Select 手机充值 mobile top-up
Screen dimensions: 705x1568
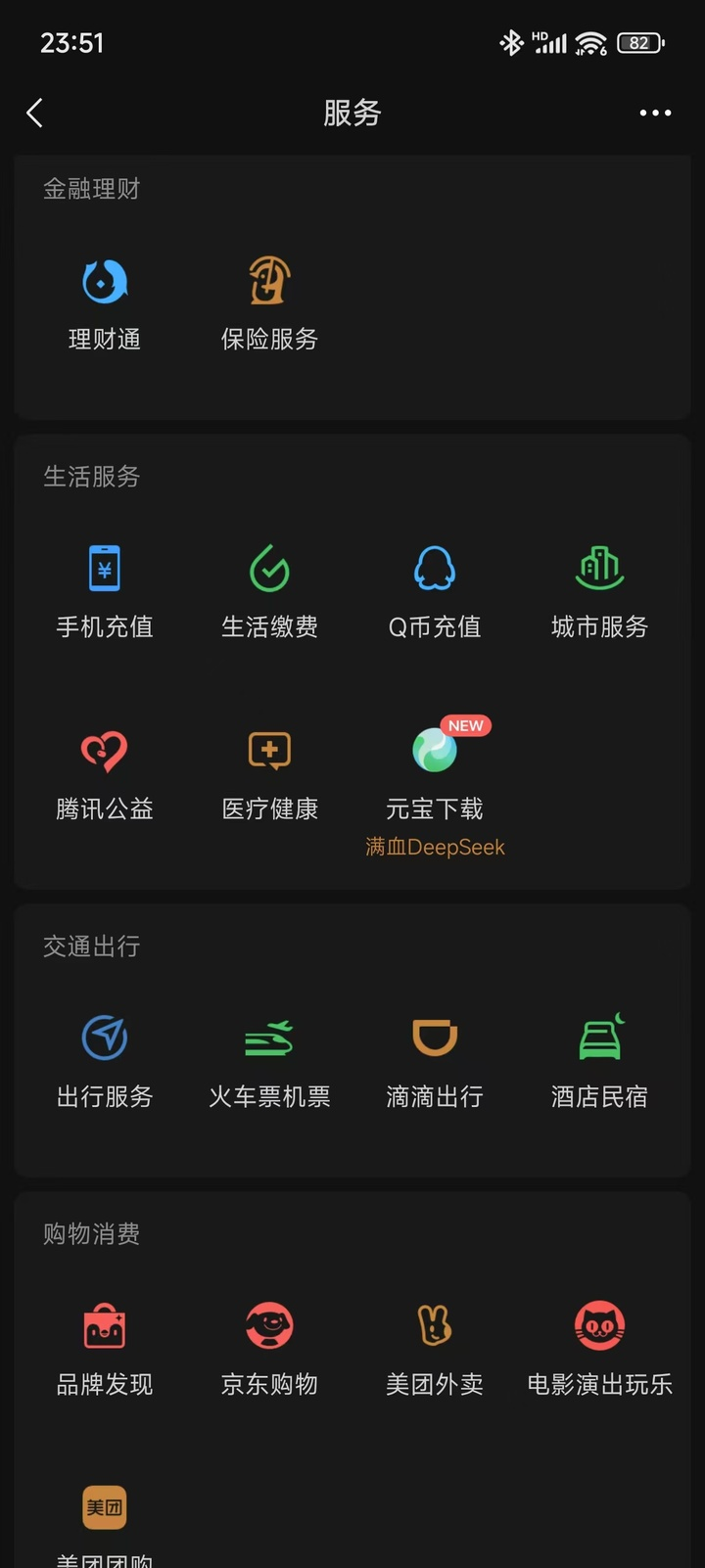tap(105, 587)
